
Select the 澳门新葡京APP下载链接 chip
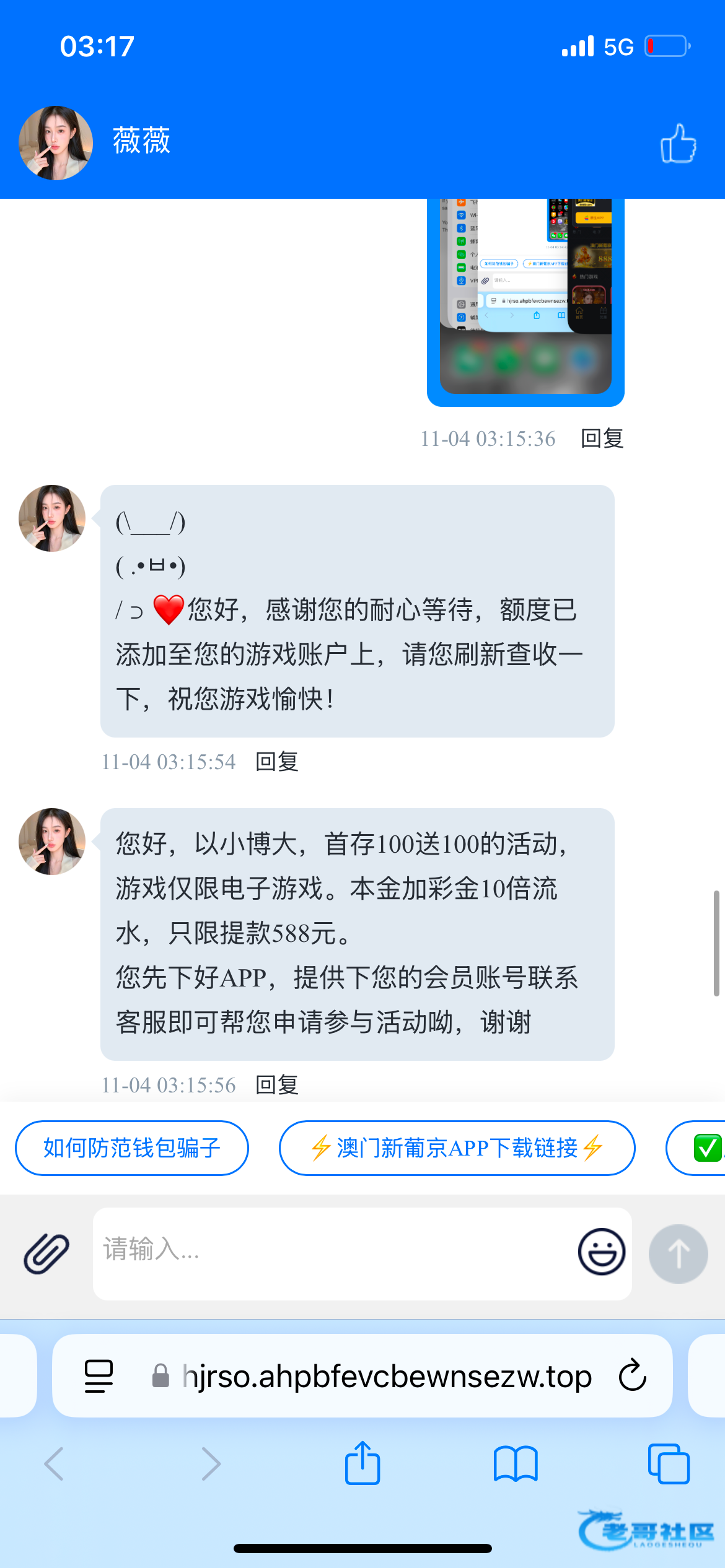click(x=457, y=1148)
